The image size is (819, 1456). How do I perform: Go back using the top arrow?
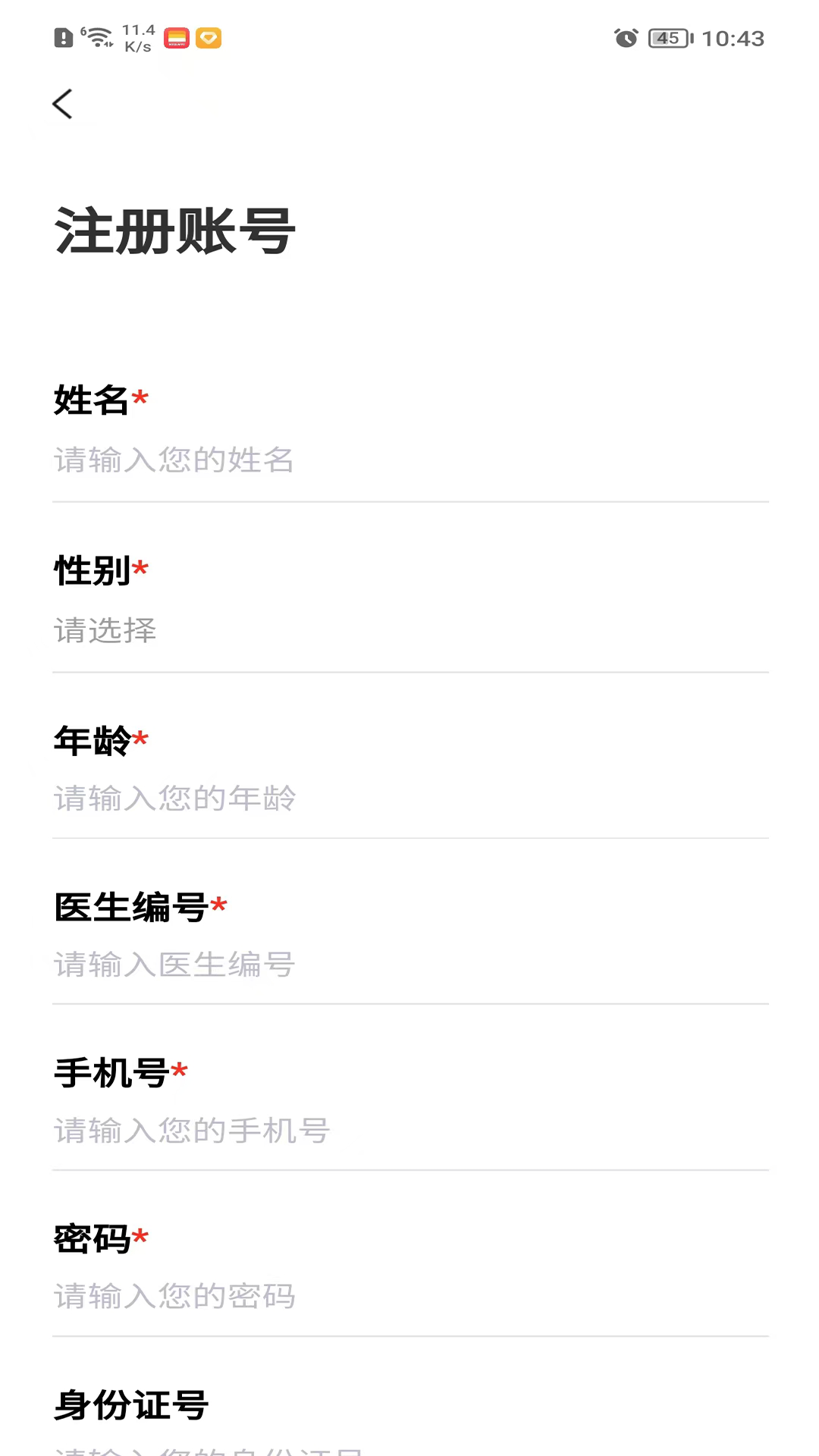coord(63,104)
